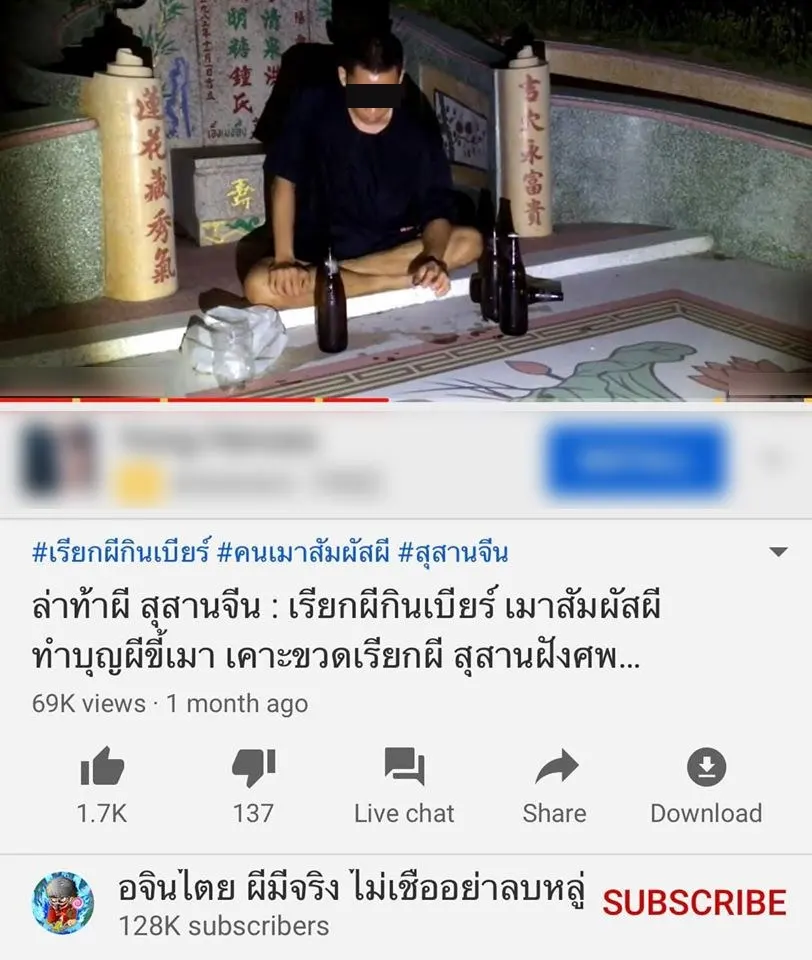The height and width of the screenshot is (960, 812).
Task: Like the video with 1.7K likes
Action: point(102,768)
